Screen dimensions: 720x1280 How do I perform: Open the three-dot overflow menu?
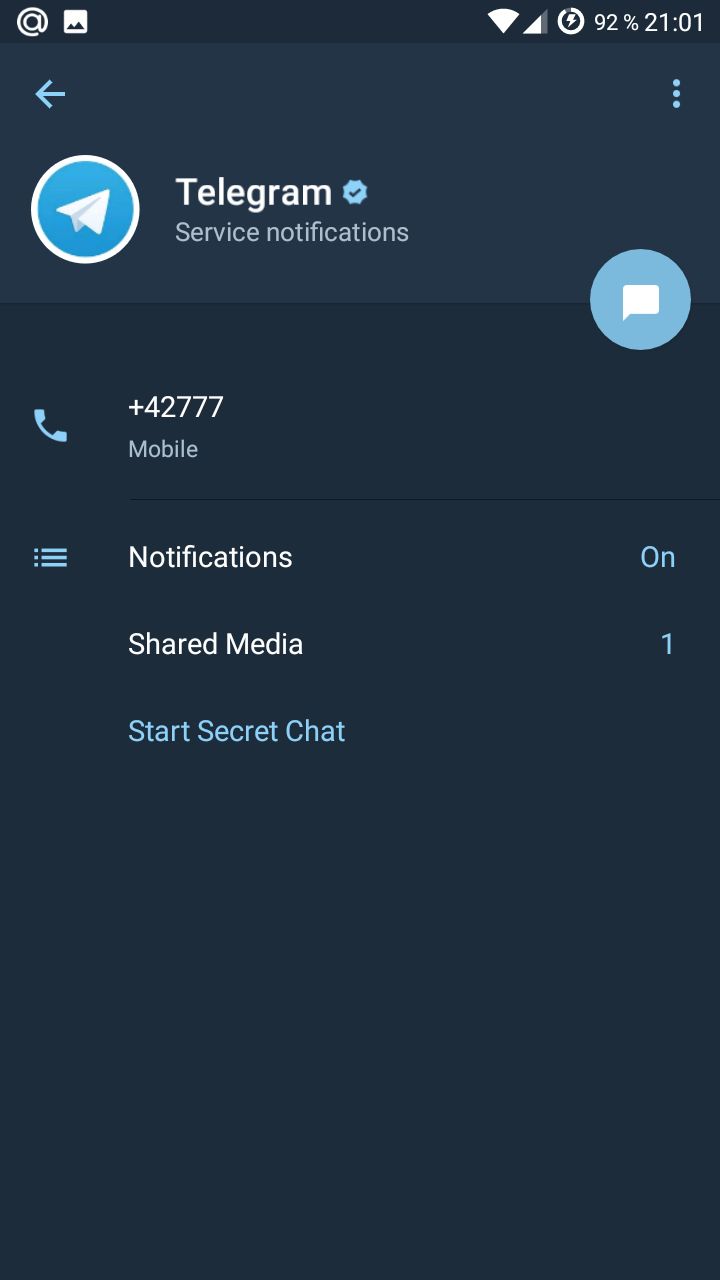[x=676, y=94]
